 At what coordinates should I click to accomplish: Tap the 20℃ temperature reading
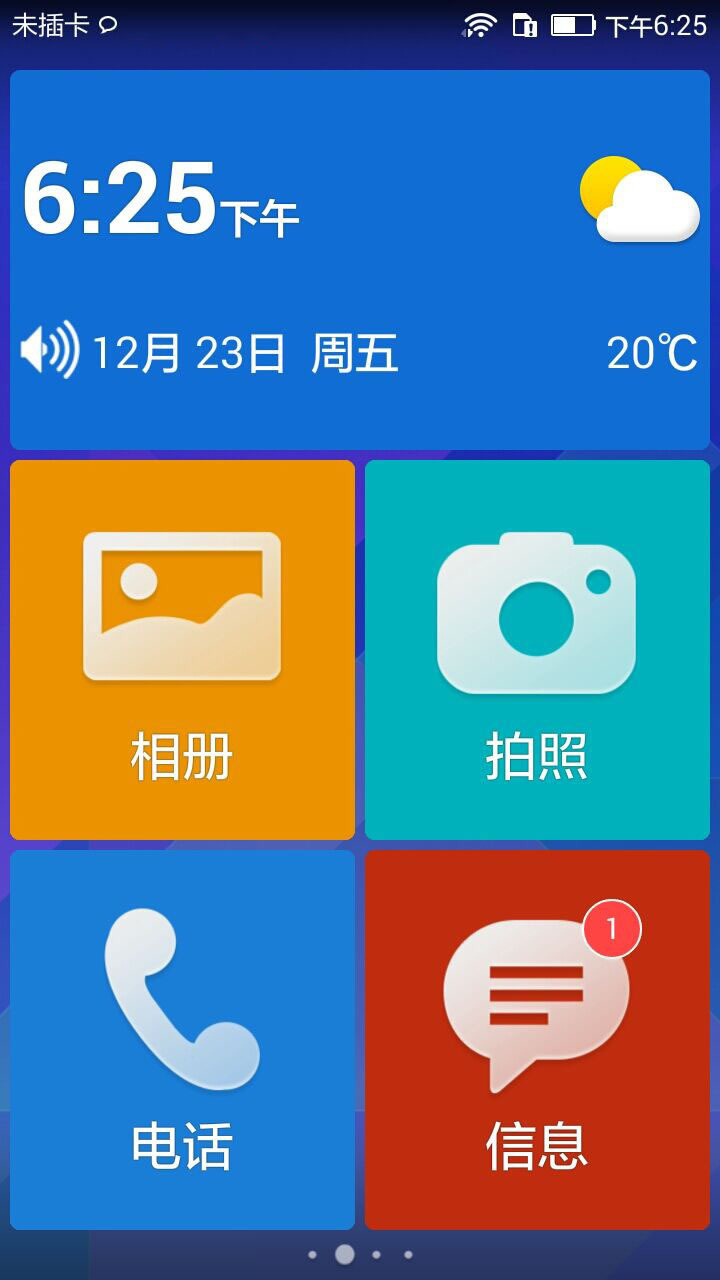point(652,352)
